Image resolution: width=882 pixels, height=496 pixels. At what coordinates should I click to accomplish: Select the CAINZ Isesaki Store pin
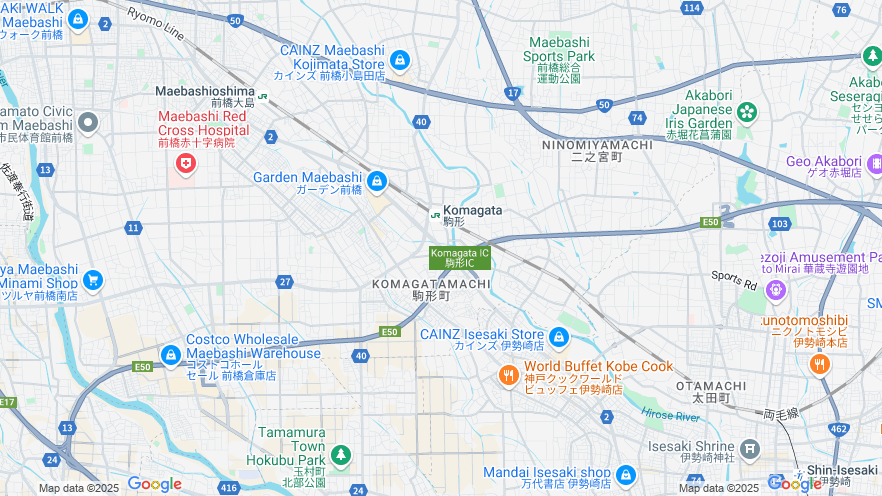(559, 338)
